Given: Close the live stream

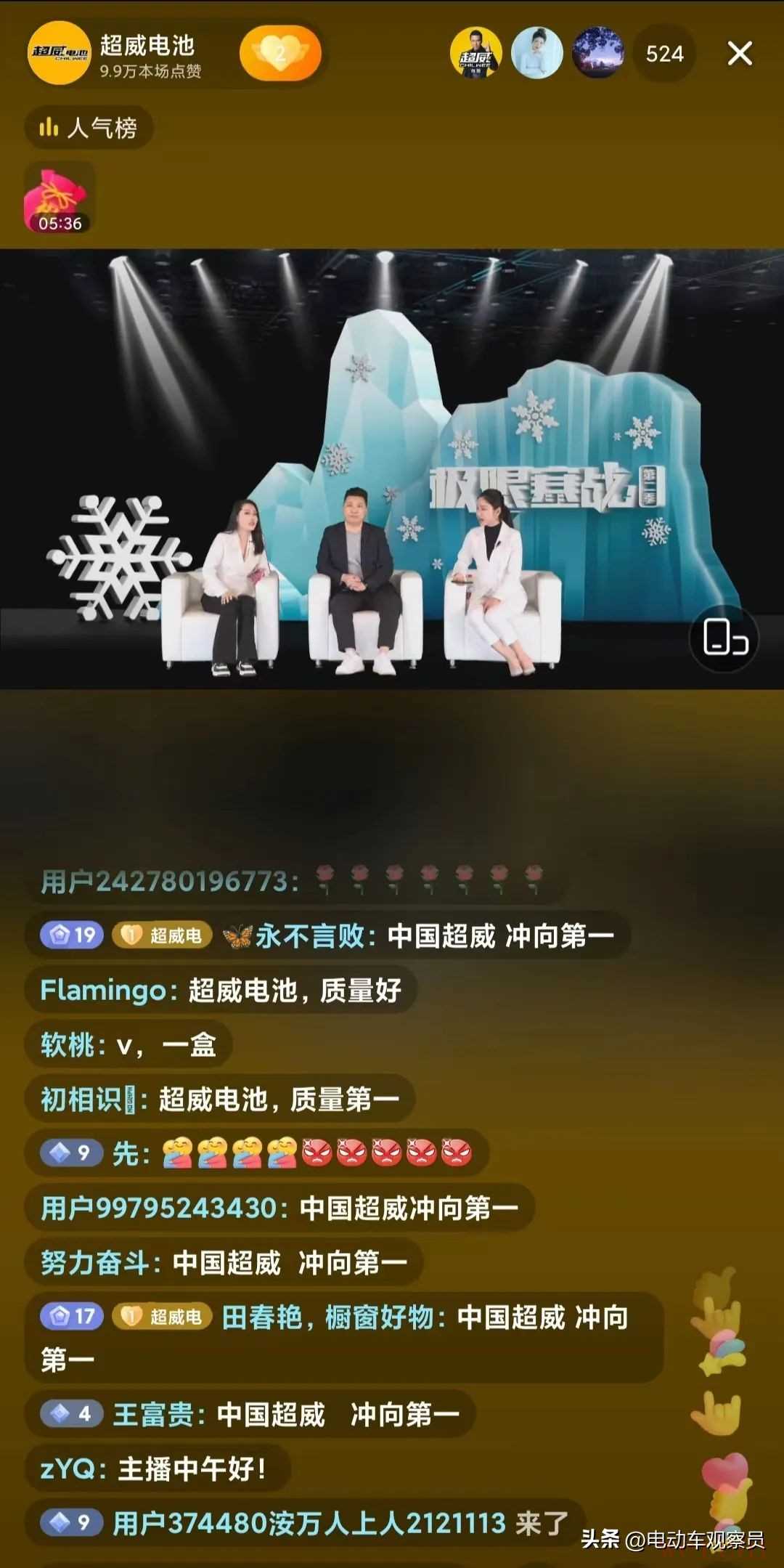Looking at the screenshot, I should coord(739,53).
